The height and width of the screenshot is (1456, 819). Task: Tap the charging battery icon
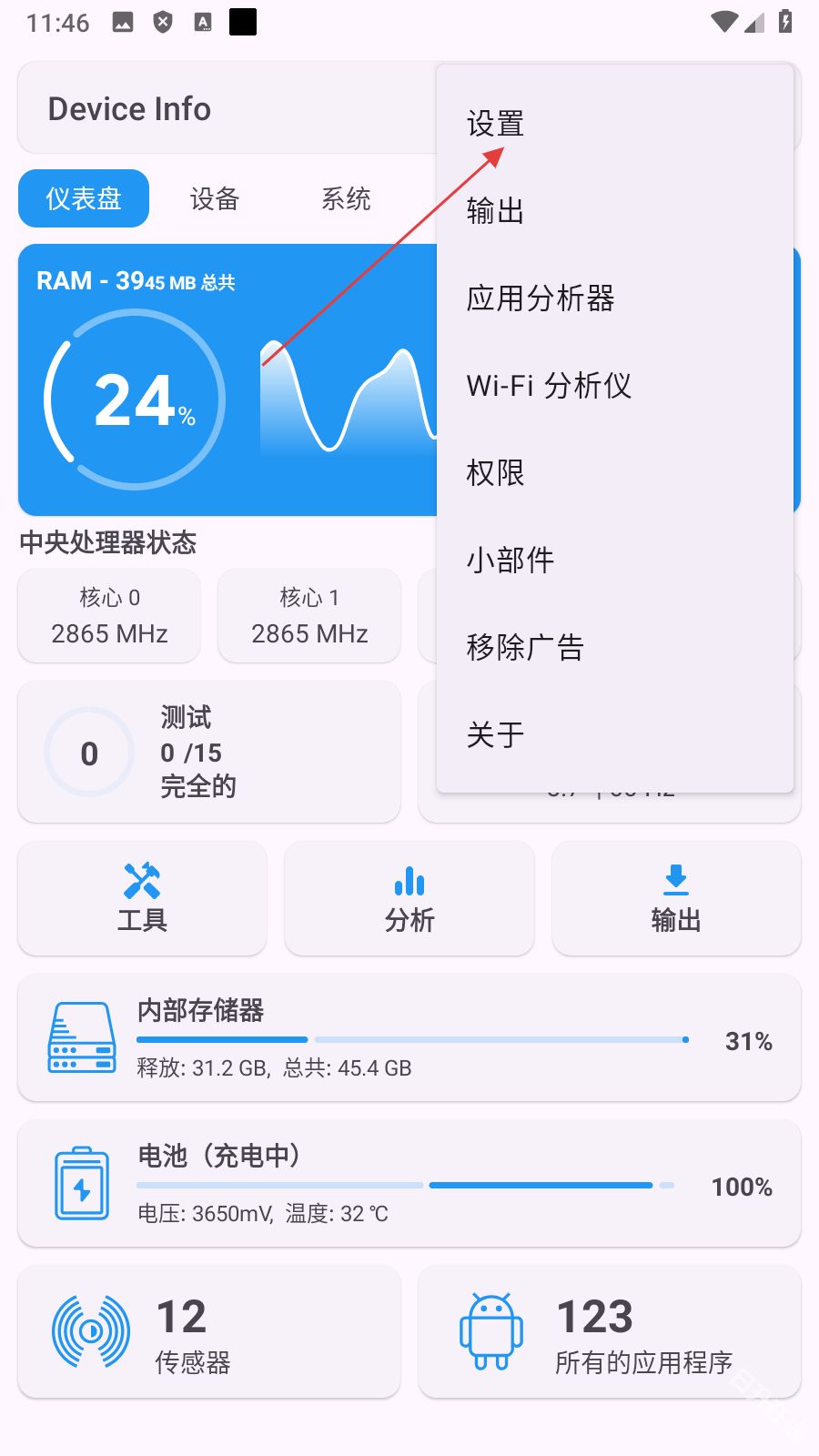(81, 1183)
